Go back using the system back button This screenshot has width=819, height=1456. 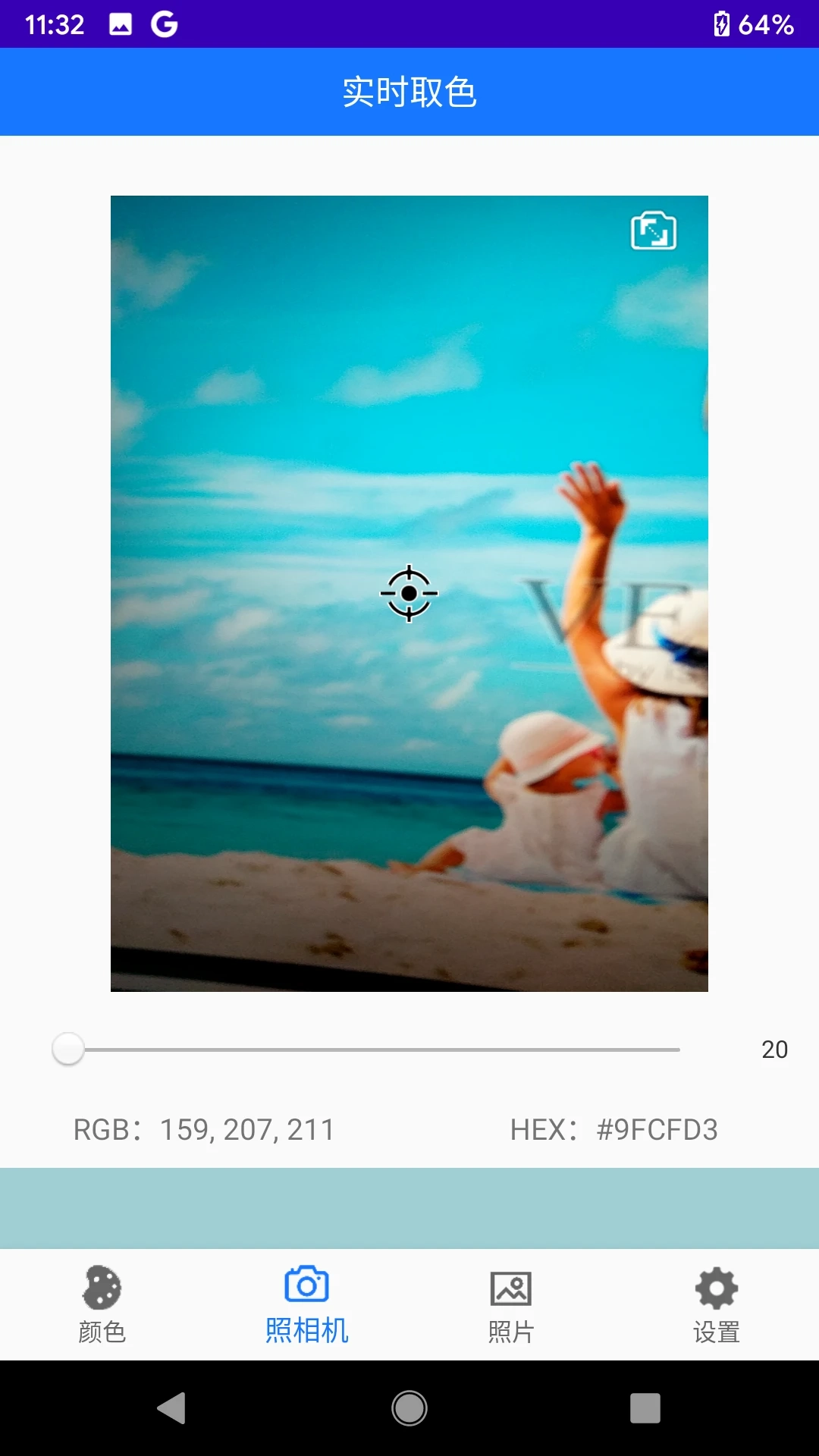pos(172,1408)
